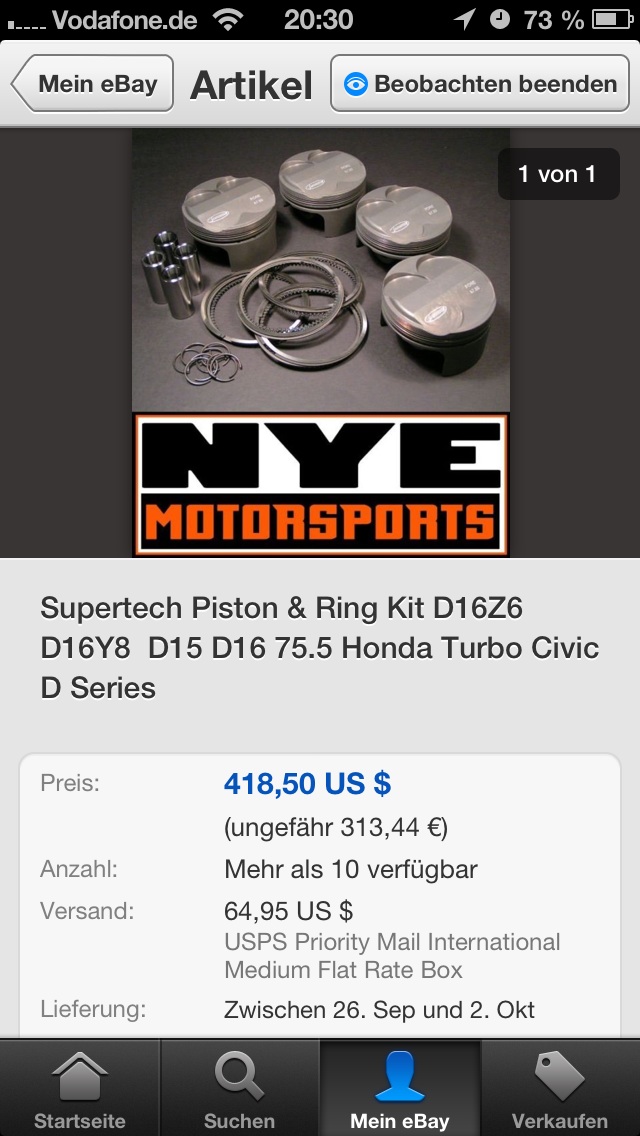Switch to the Verkaufen tab

click(x=560, y=1090)
